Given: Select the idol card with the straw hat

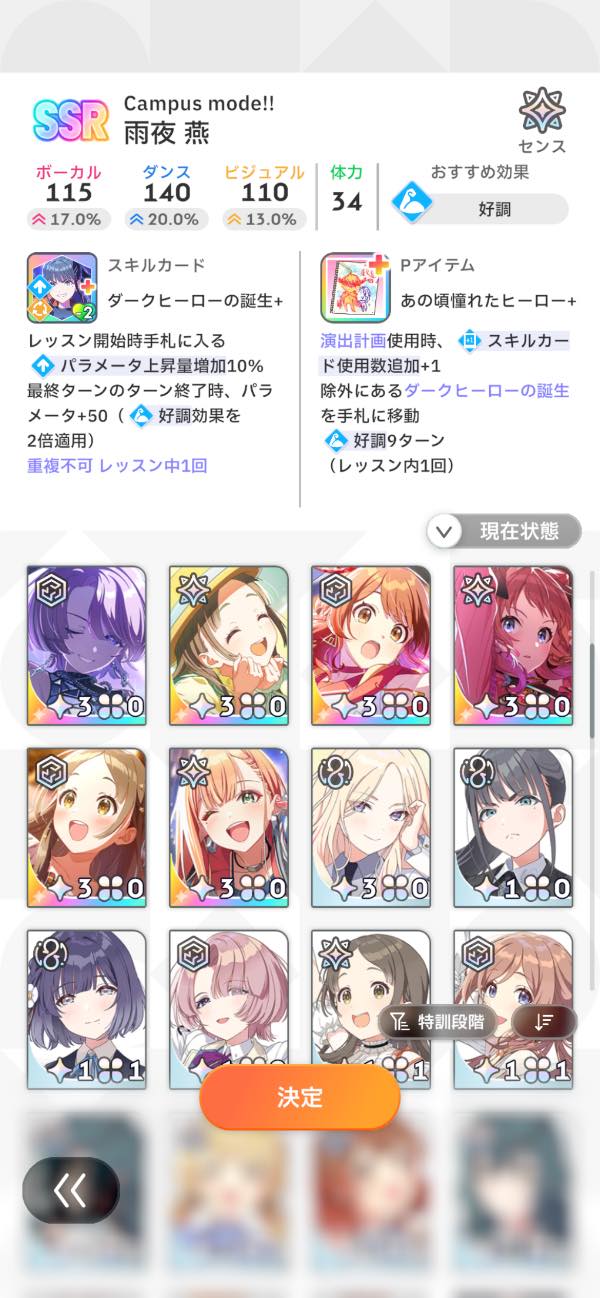Looking at the screenshot, I should pyautogui.click(x=229, y=645).
